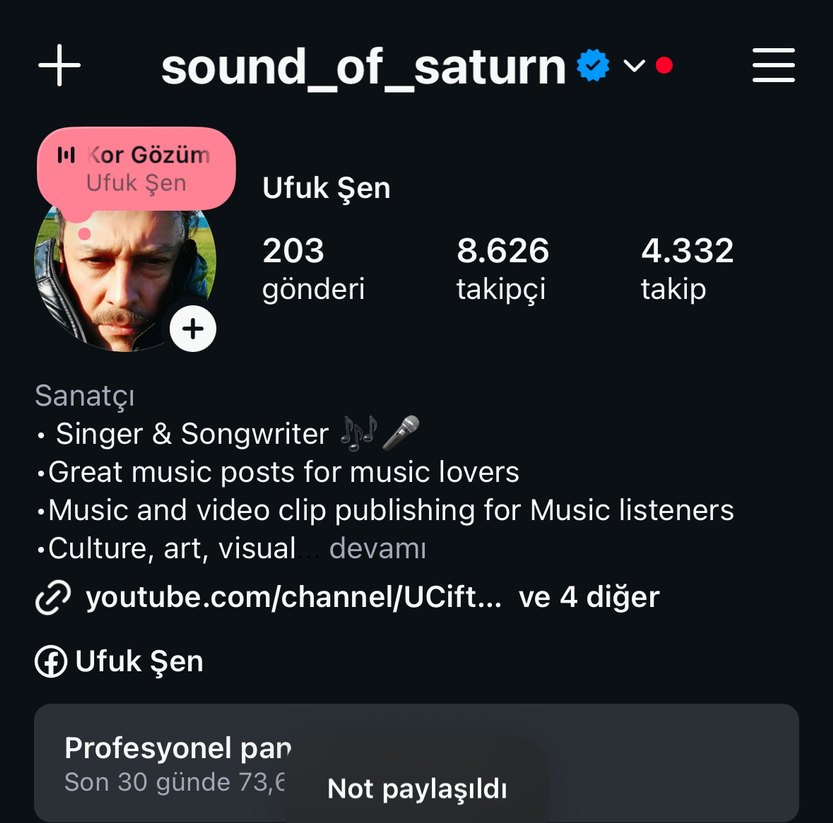
Task: Open the youtube.com channel link
Action: click(293, 598)
